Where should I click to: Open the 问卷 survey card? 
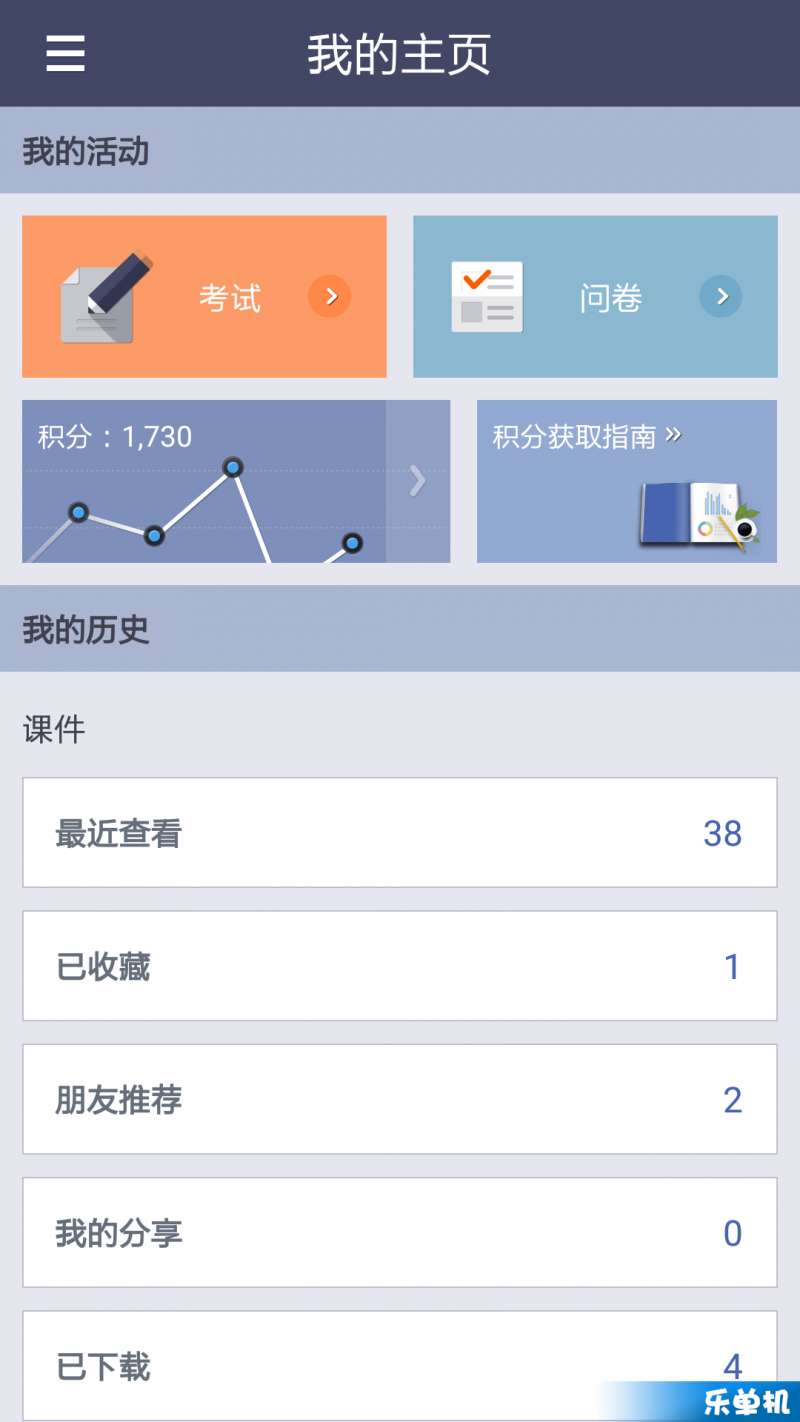(x=595, y=297)
